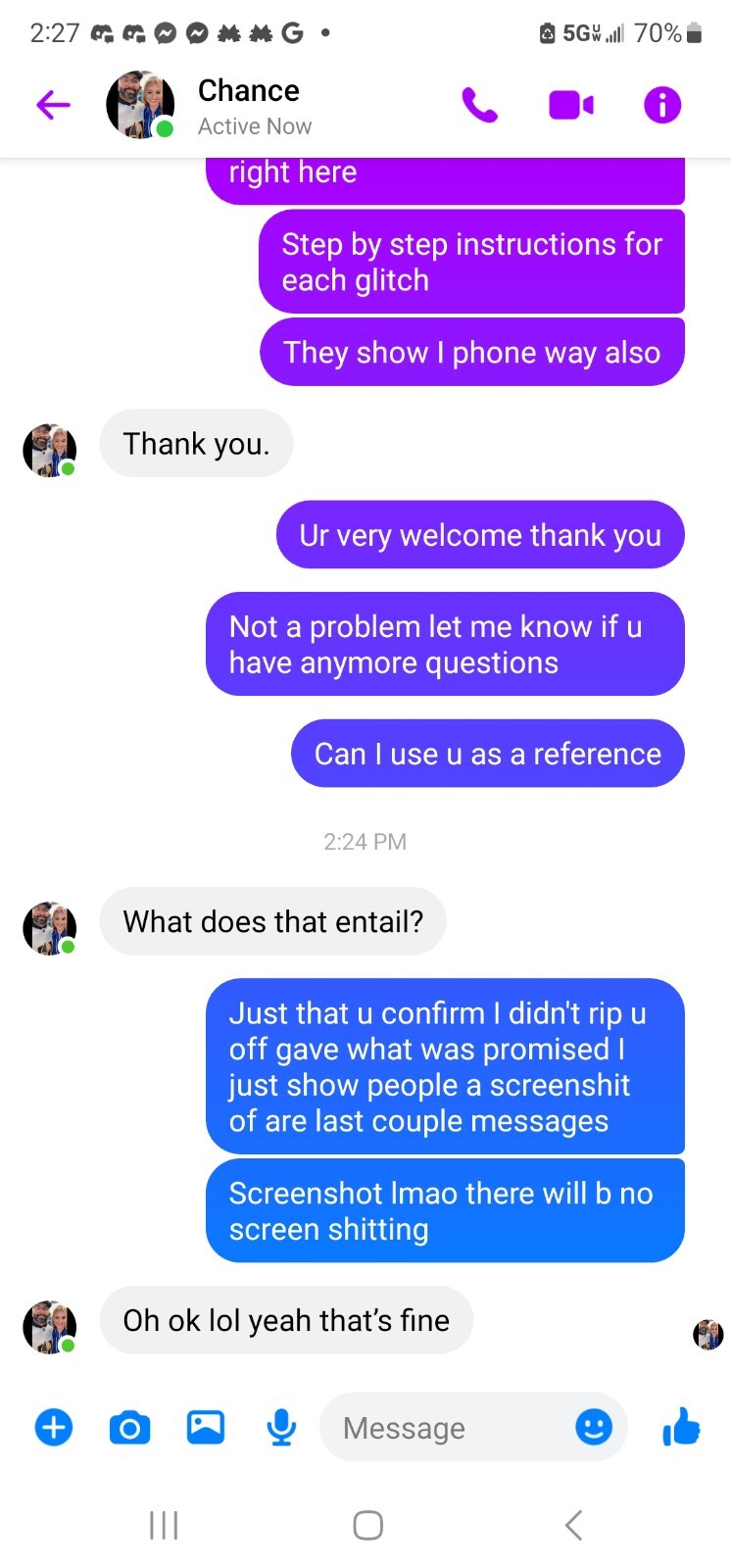The height and width of the screenshot is (1568, 731).
Task: Start a video call with Chance
Action: pyautogui.click(x=570, y=105)
